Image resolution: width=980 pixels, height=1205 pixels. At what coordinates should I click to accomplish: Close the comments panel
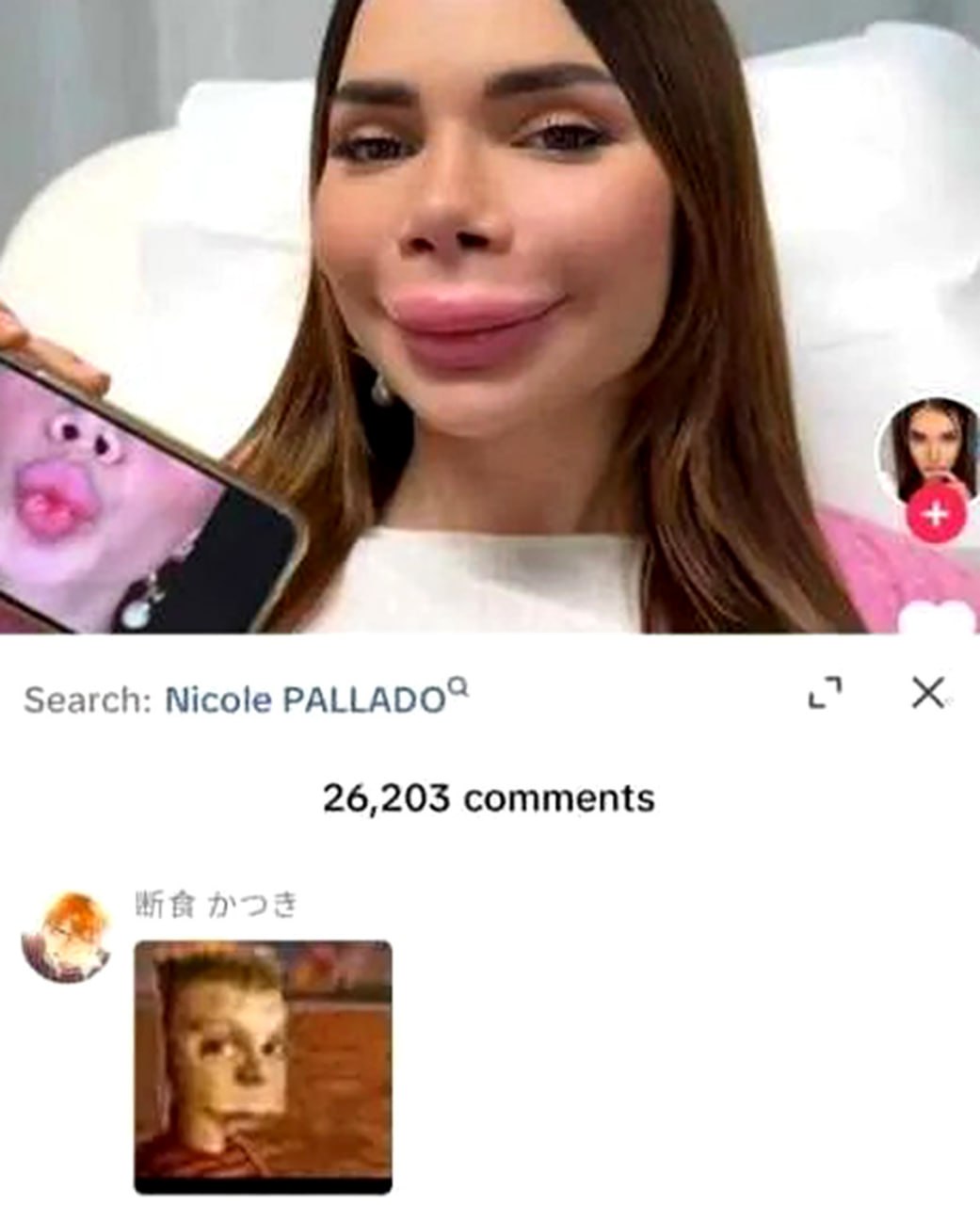[x=927, y=695]
